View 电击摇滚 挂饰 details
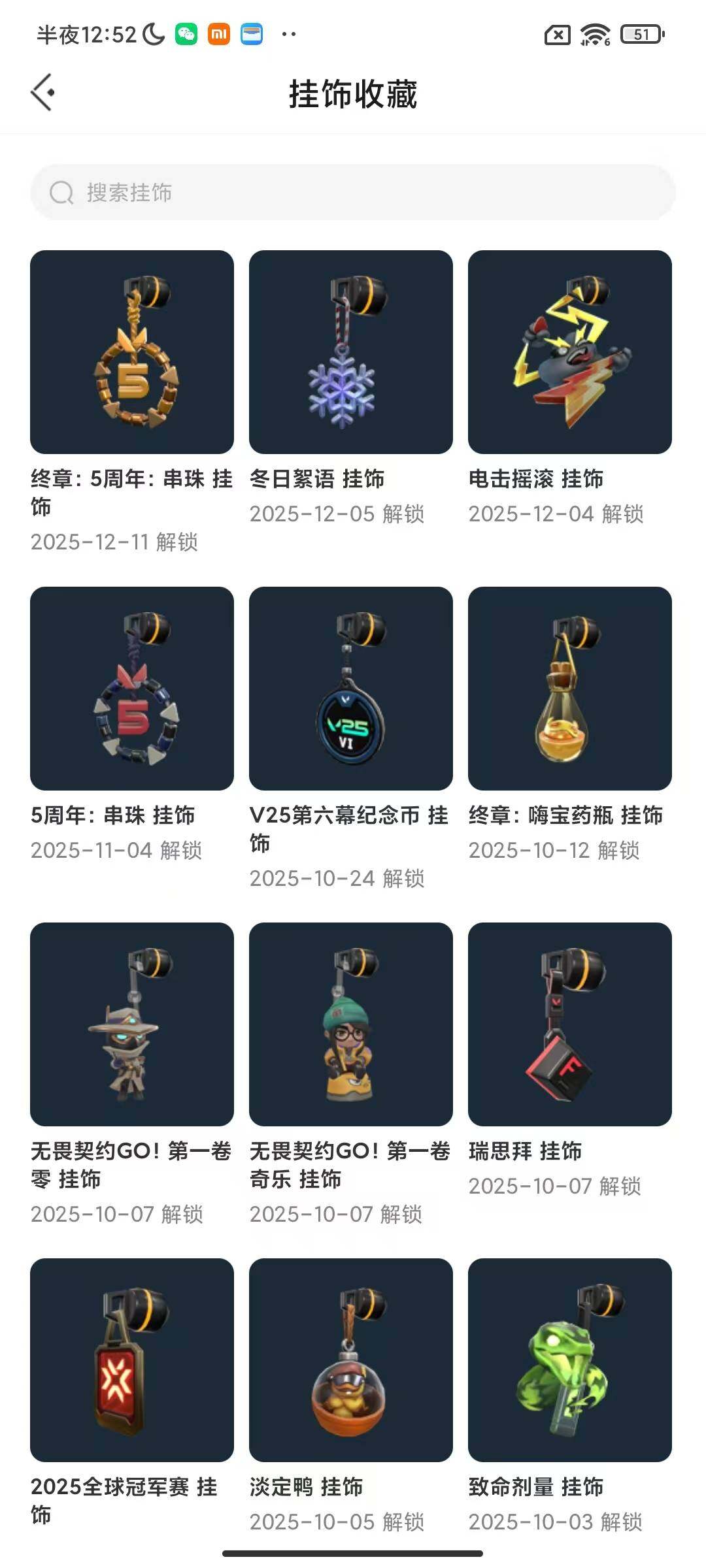This screenshot has width=706, height=1568. 570,353
